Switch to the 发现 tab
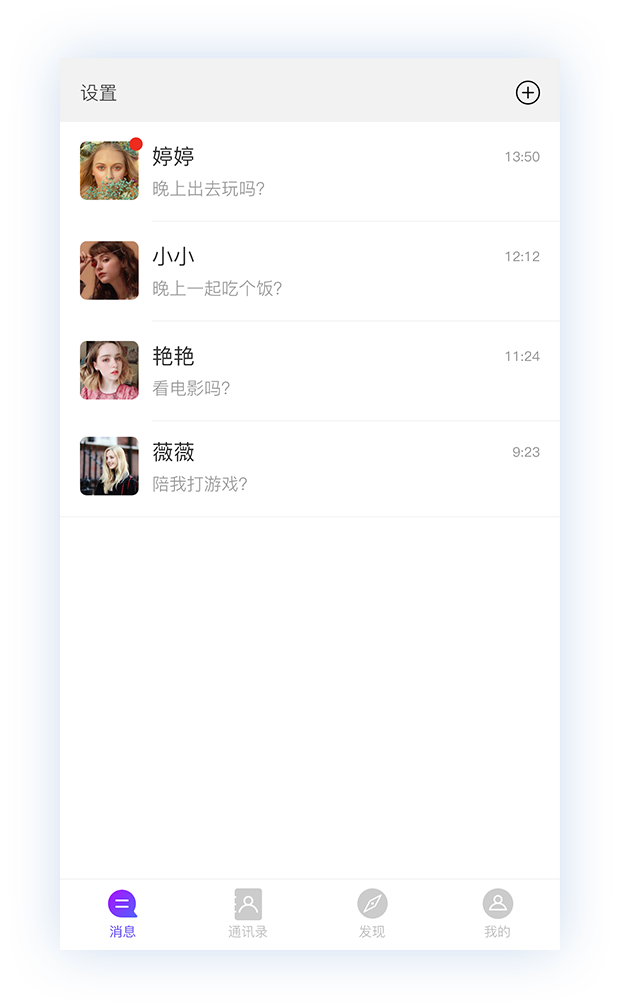 (x=372, y=914)
